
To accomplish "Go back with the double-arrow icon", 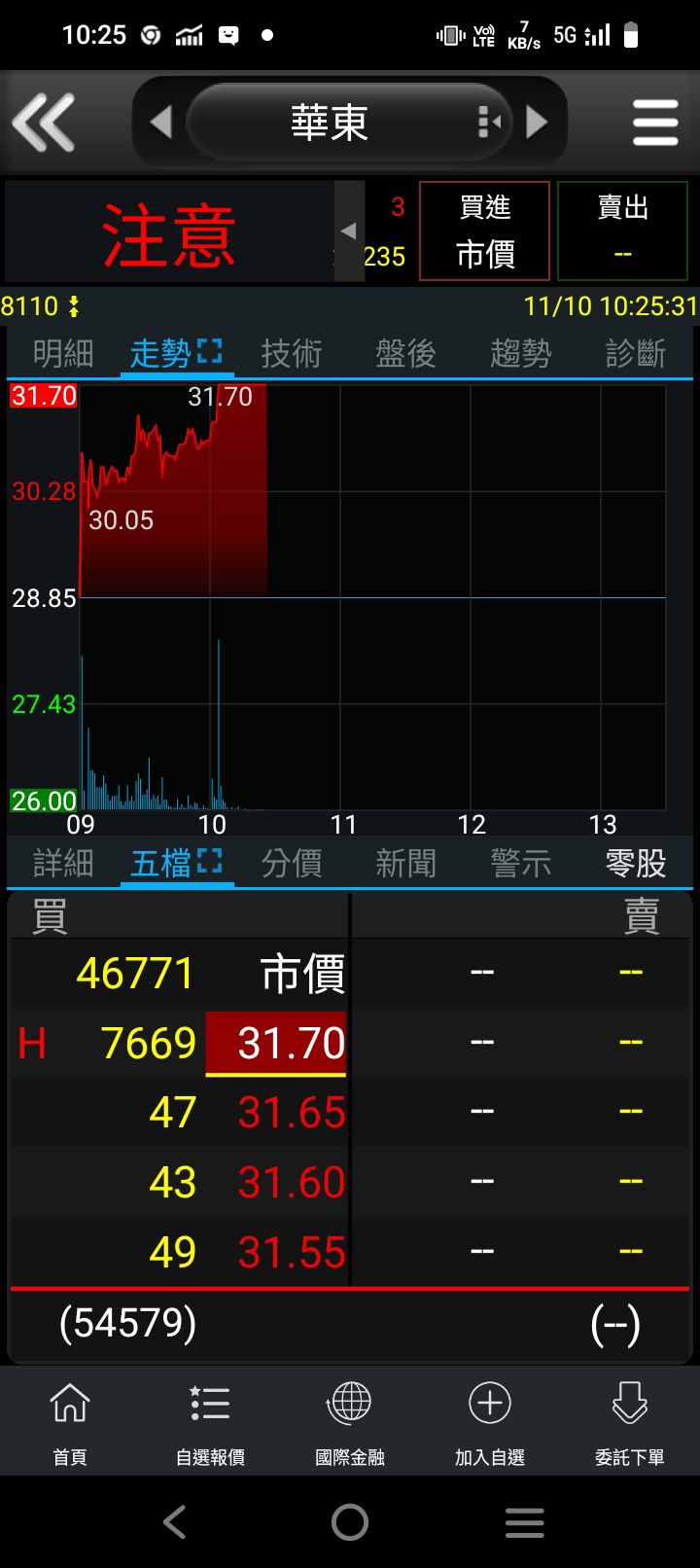I will coord(44,123).
